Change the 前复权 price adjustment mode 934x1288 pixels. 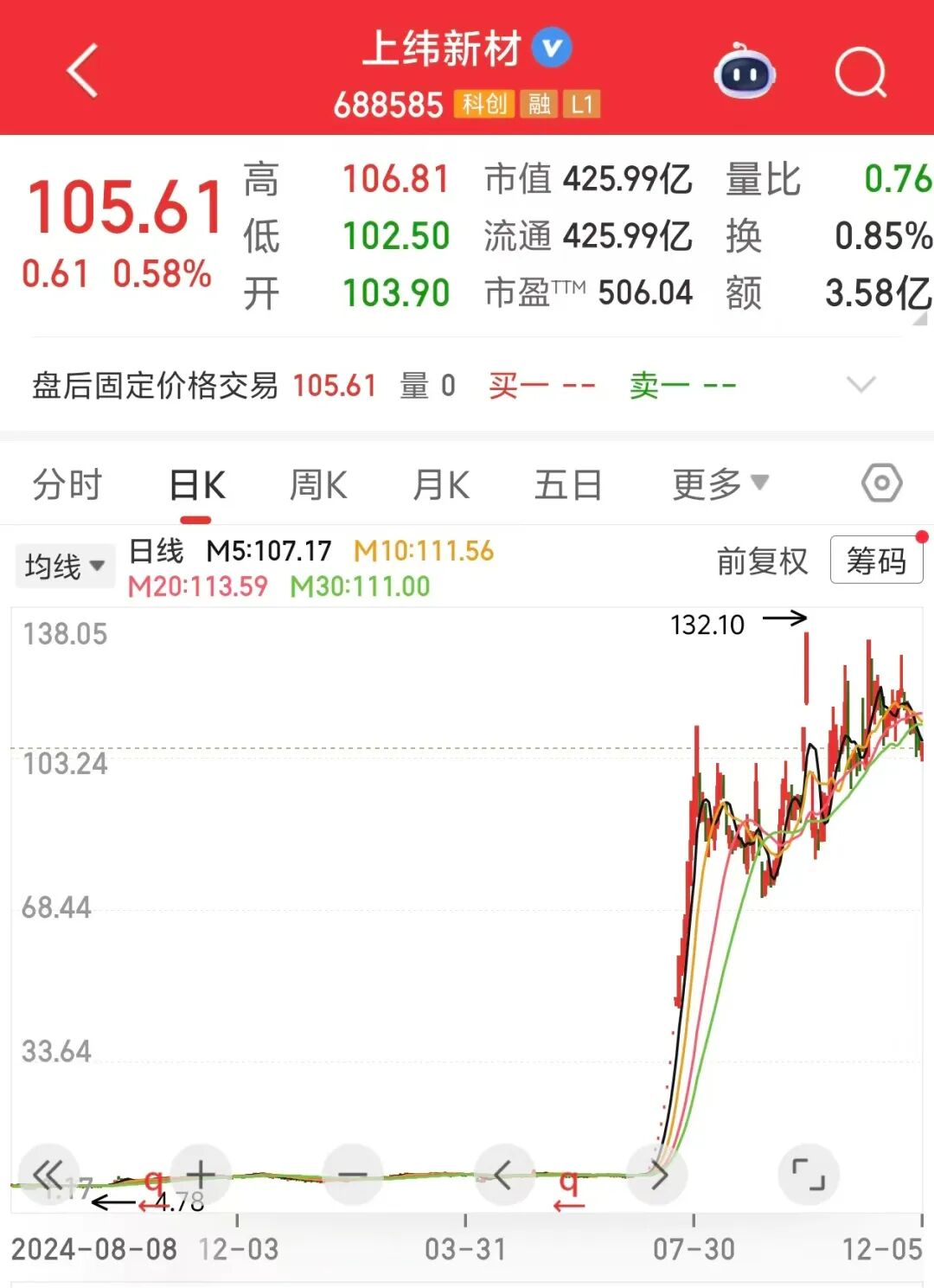pos(762,561)
